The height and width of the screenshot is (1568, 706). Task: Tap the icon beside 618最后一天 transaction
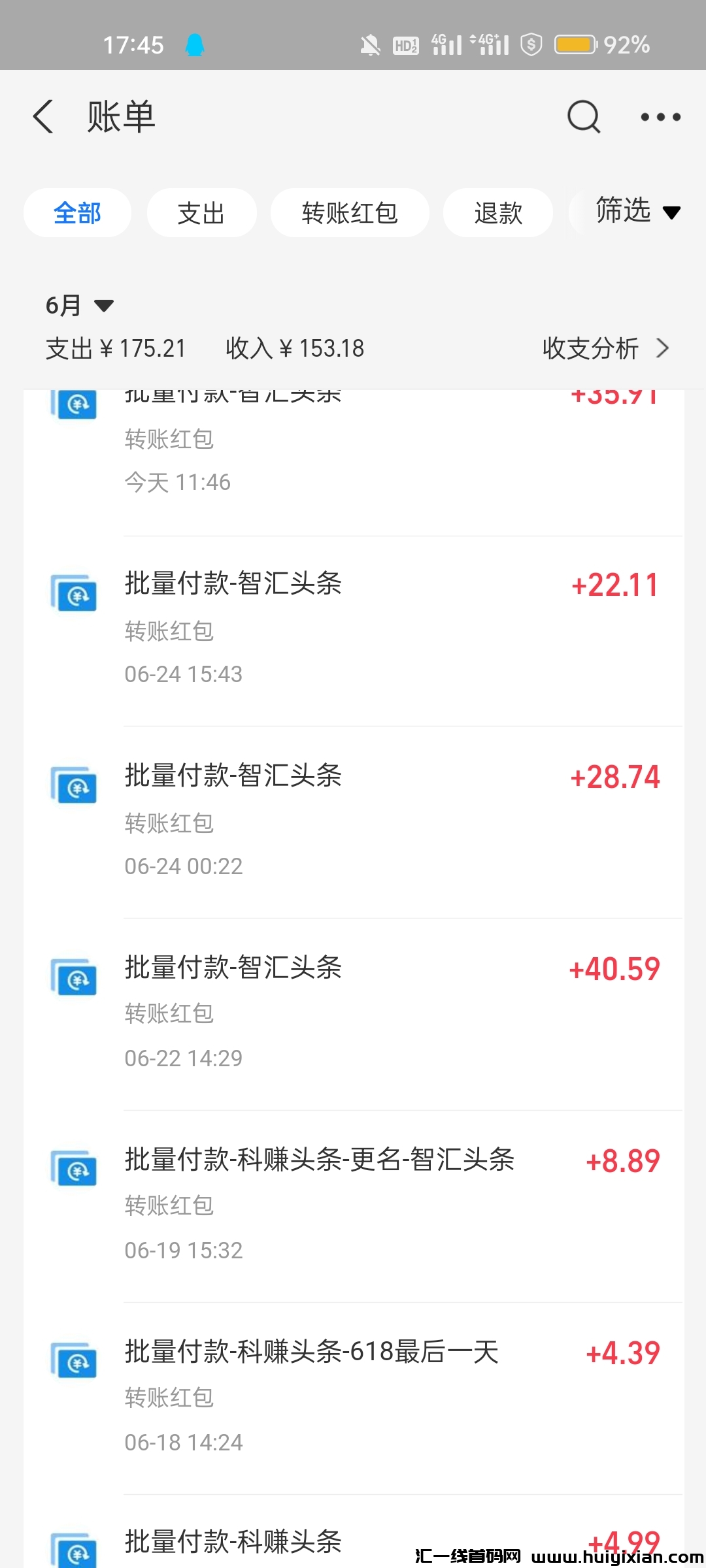coord(74,1360)
